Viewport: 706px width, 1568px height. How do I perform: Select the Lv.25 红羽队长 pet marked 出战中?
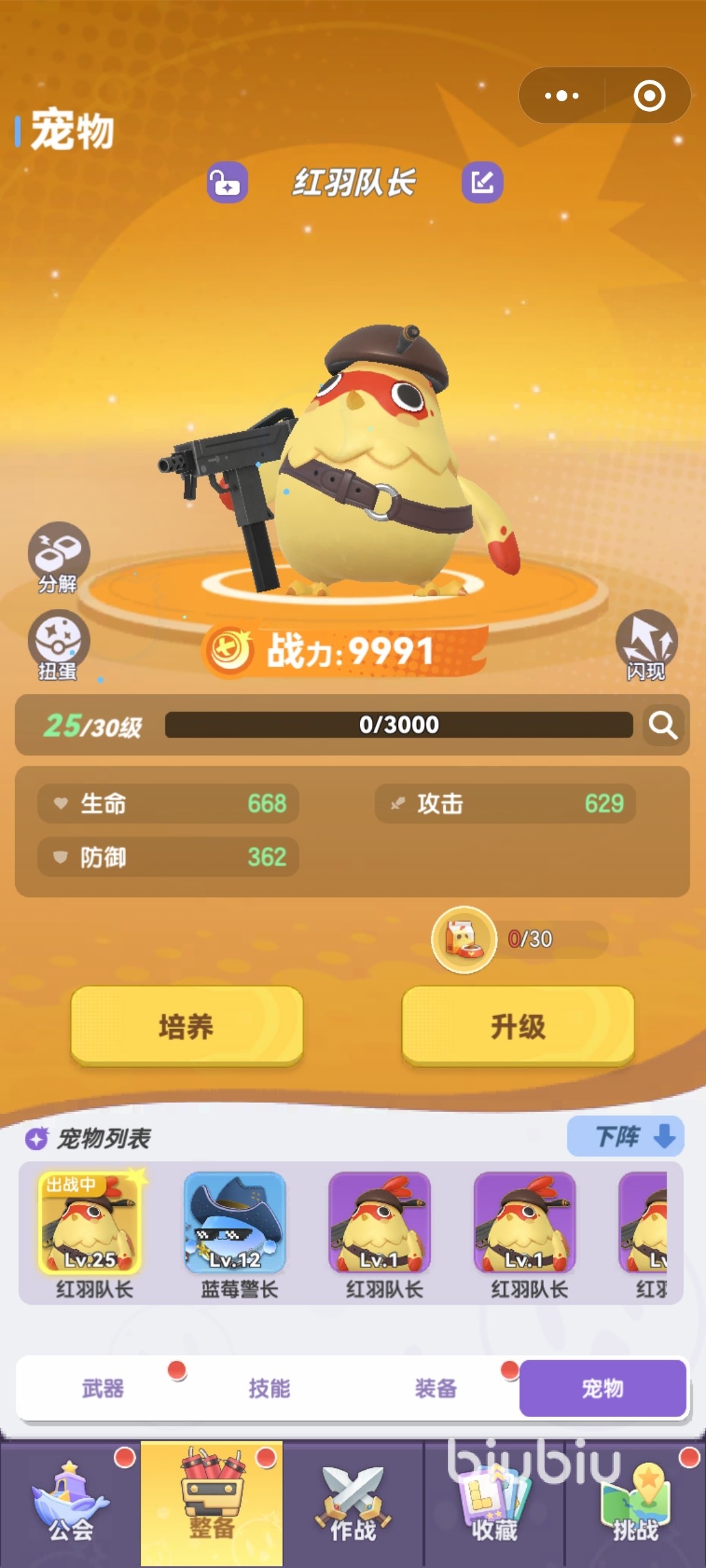pyautogui.click(x=90, y=1223)
